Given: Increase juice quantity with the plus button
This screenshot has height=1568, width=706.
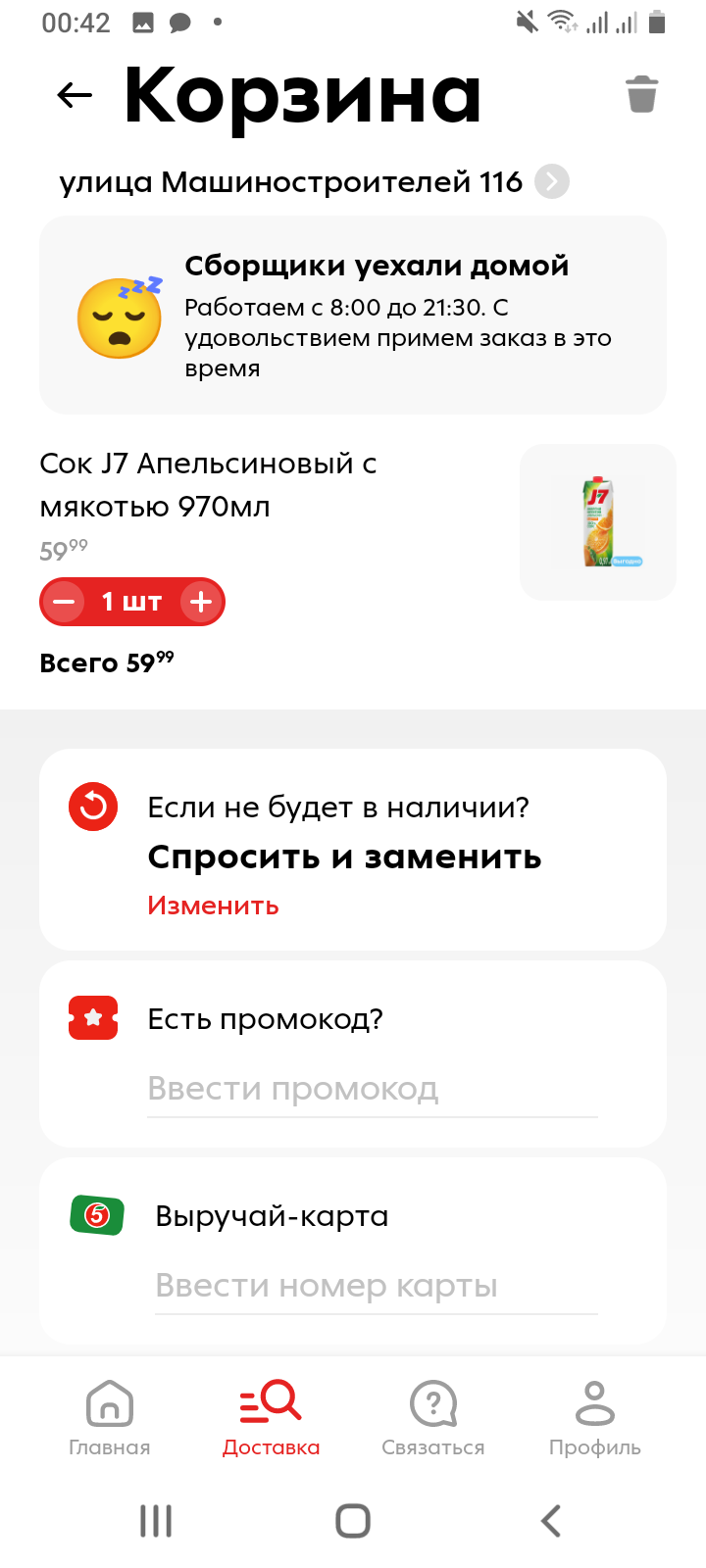Looking at the screenshot, I should click(x=201, y=602).
